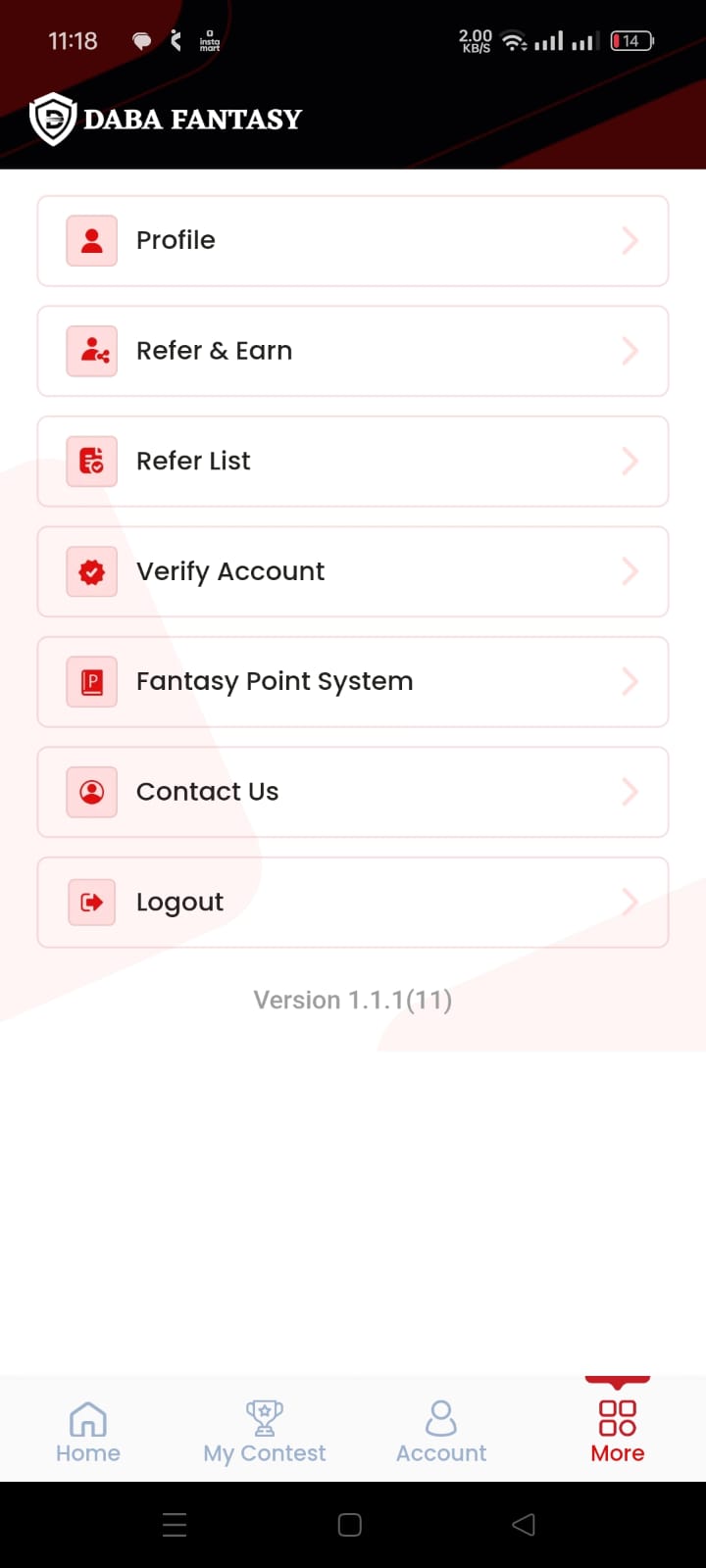Tap the Daba Fantasy shield logo

click(53, 119)
